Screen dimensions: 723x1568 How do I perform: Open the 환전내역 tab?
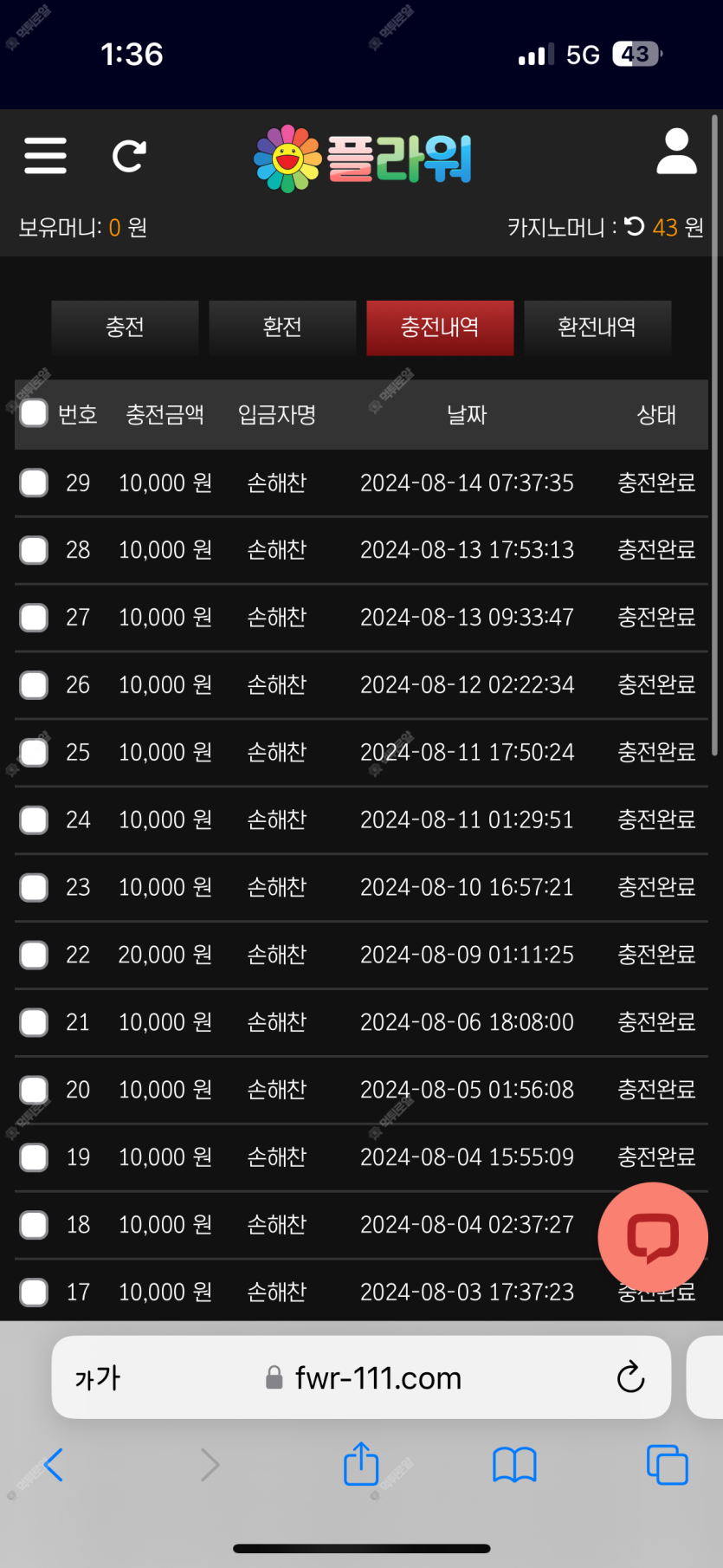click(597, 327)
